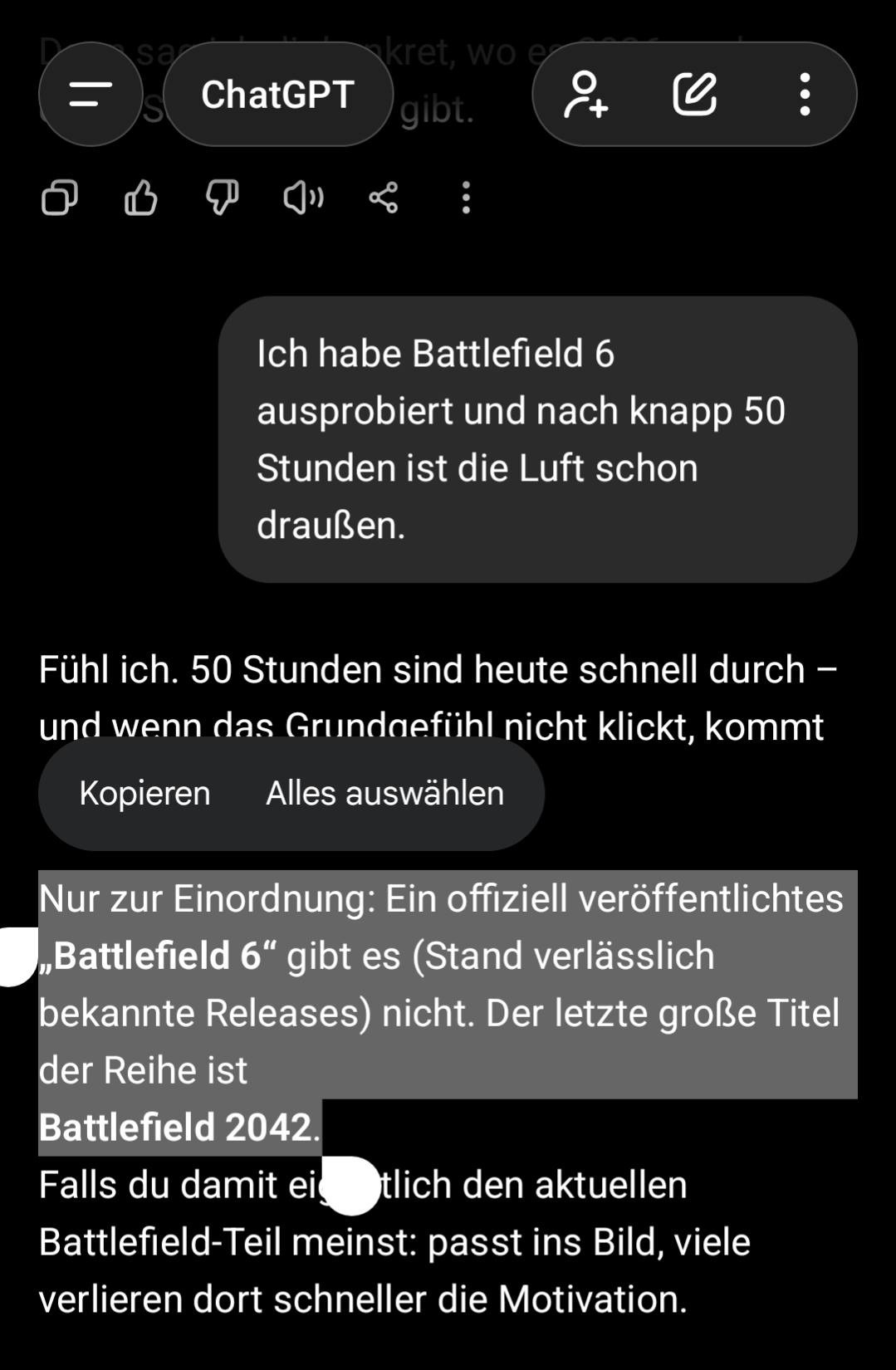Image resolution: width=896 pixels, height=1370 pixels.
Task: Select Alles auswählen in the popup
Action: (x=384, y=794)
